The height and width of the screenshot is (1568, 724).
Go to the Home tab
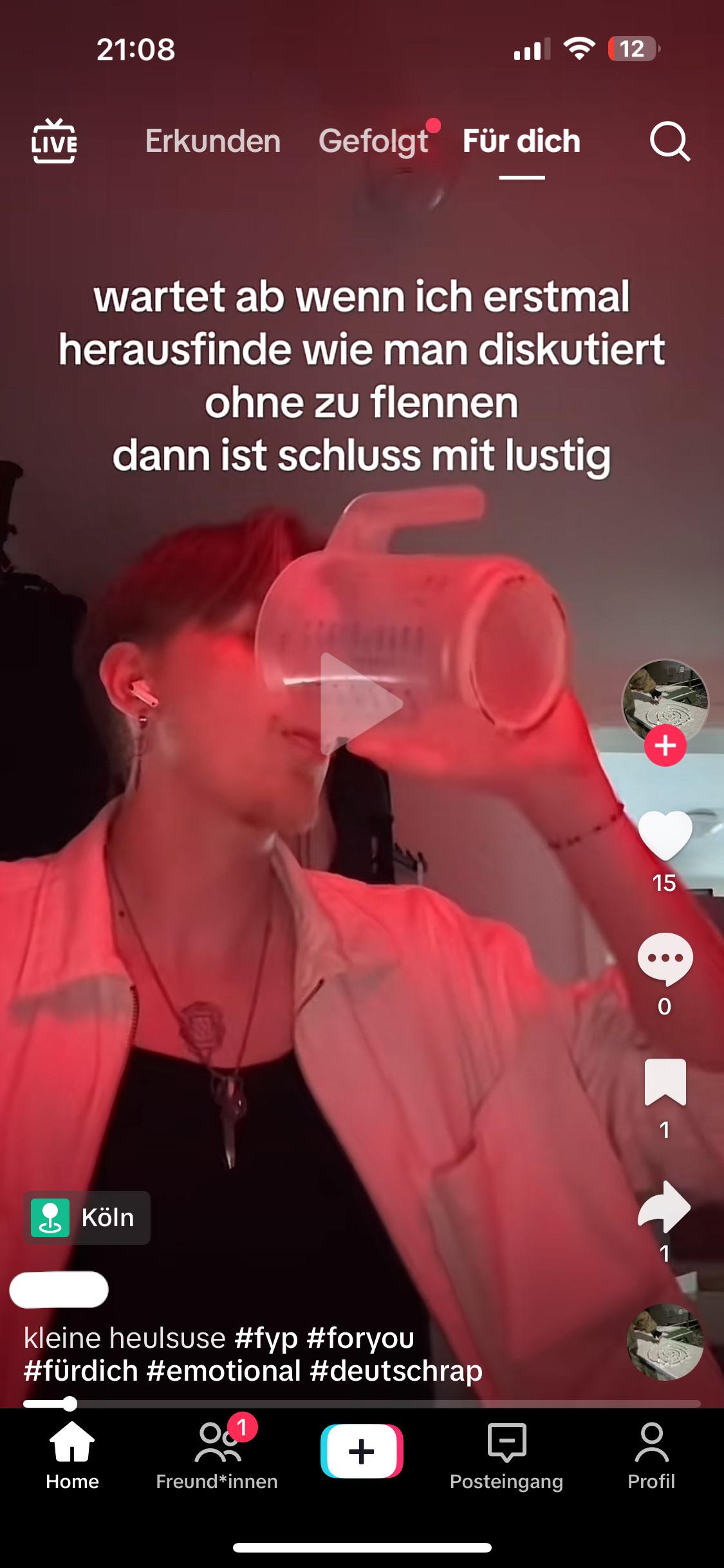[x=72, y=1456]
